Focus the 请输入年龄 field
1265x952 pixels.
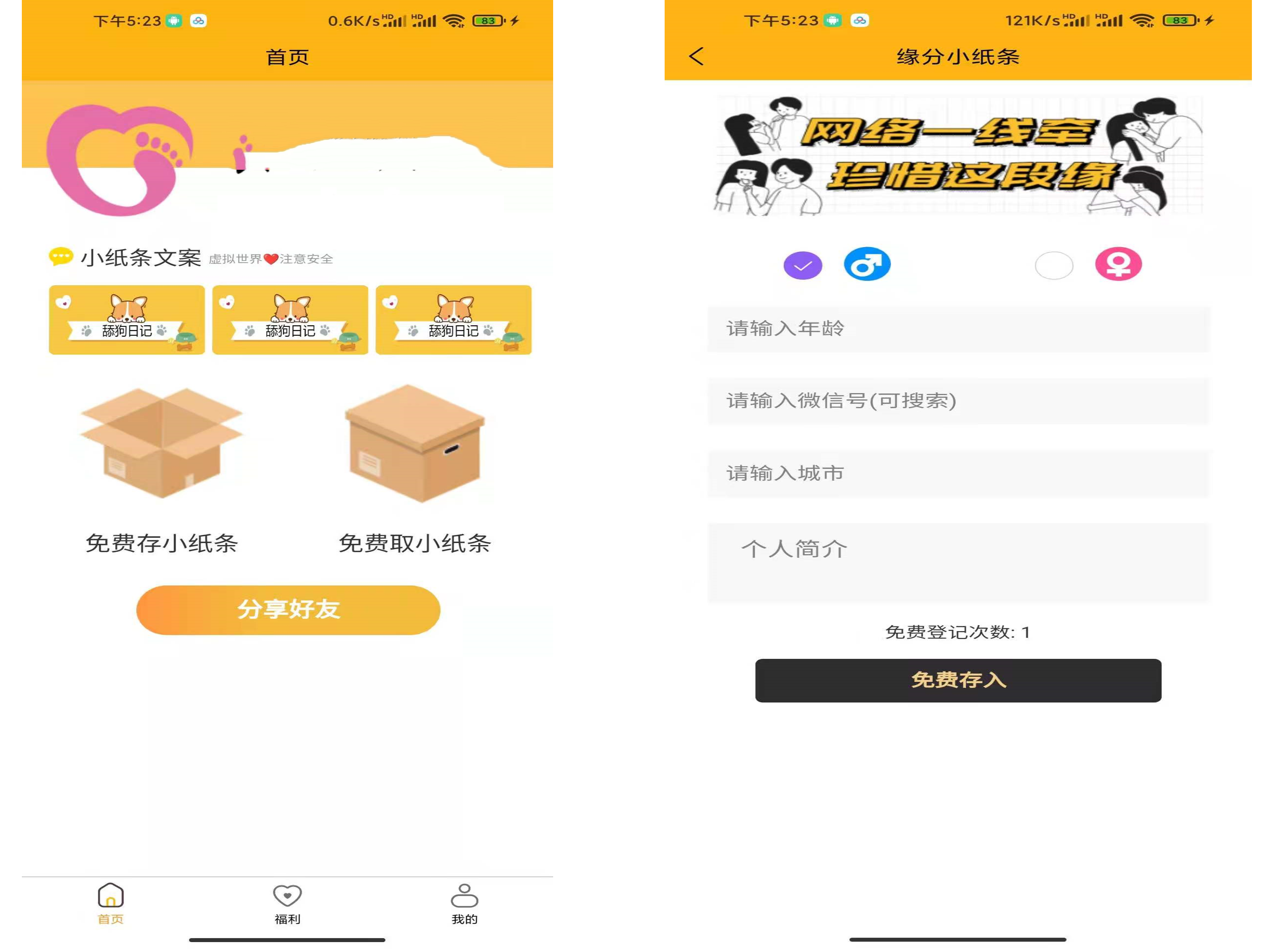tap(968, 332)
